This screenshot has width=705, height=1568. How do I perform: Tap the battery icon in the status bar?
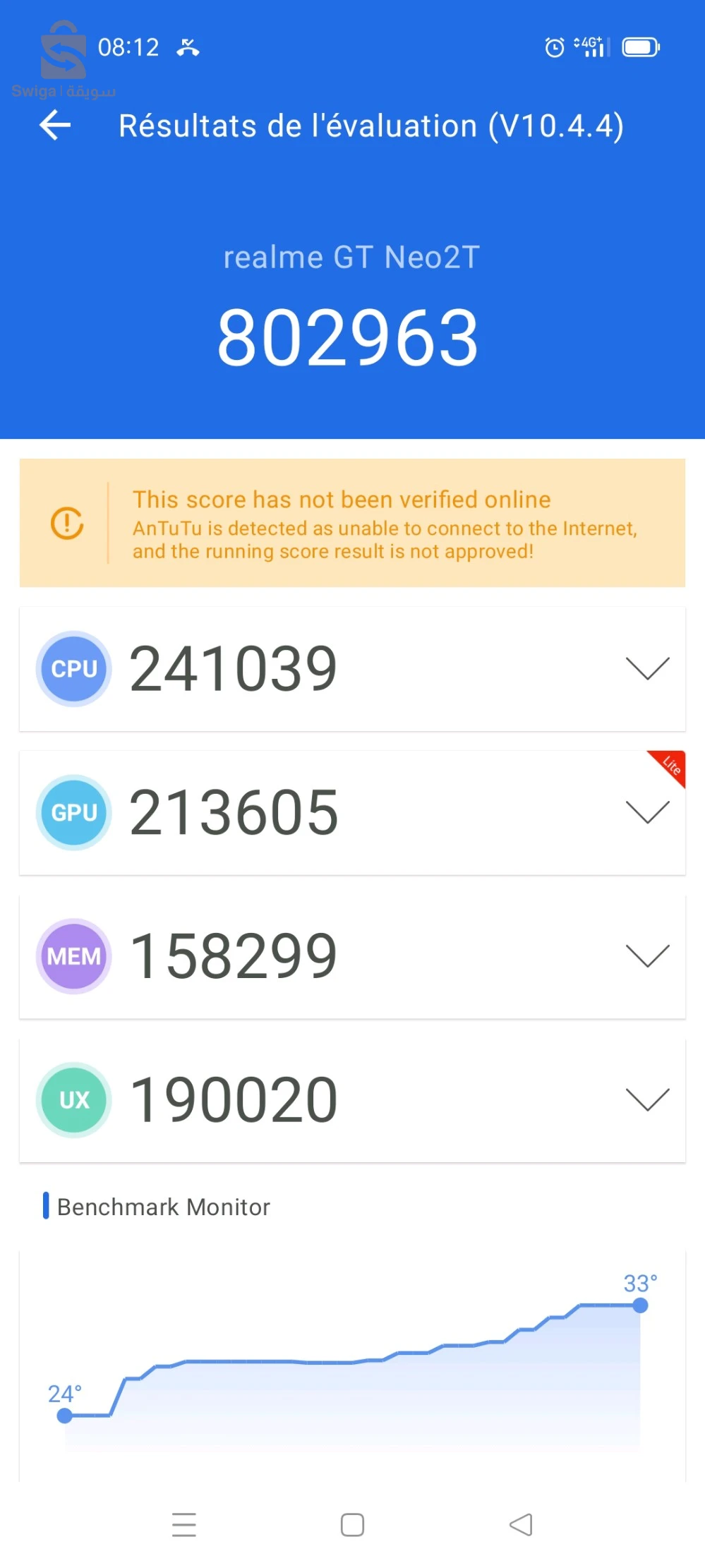[641, 47]
